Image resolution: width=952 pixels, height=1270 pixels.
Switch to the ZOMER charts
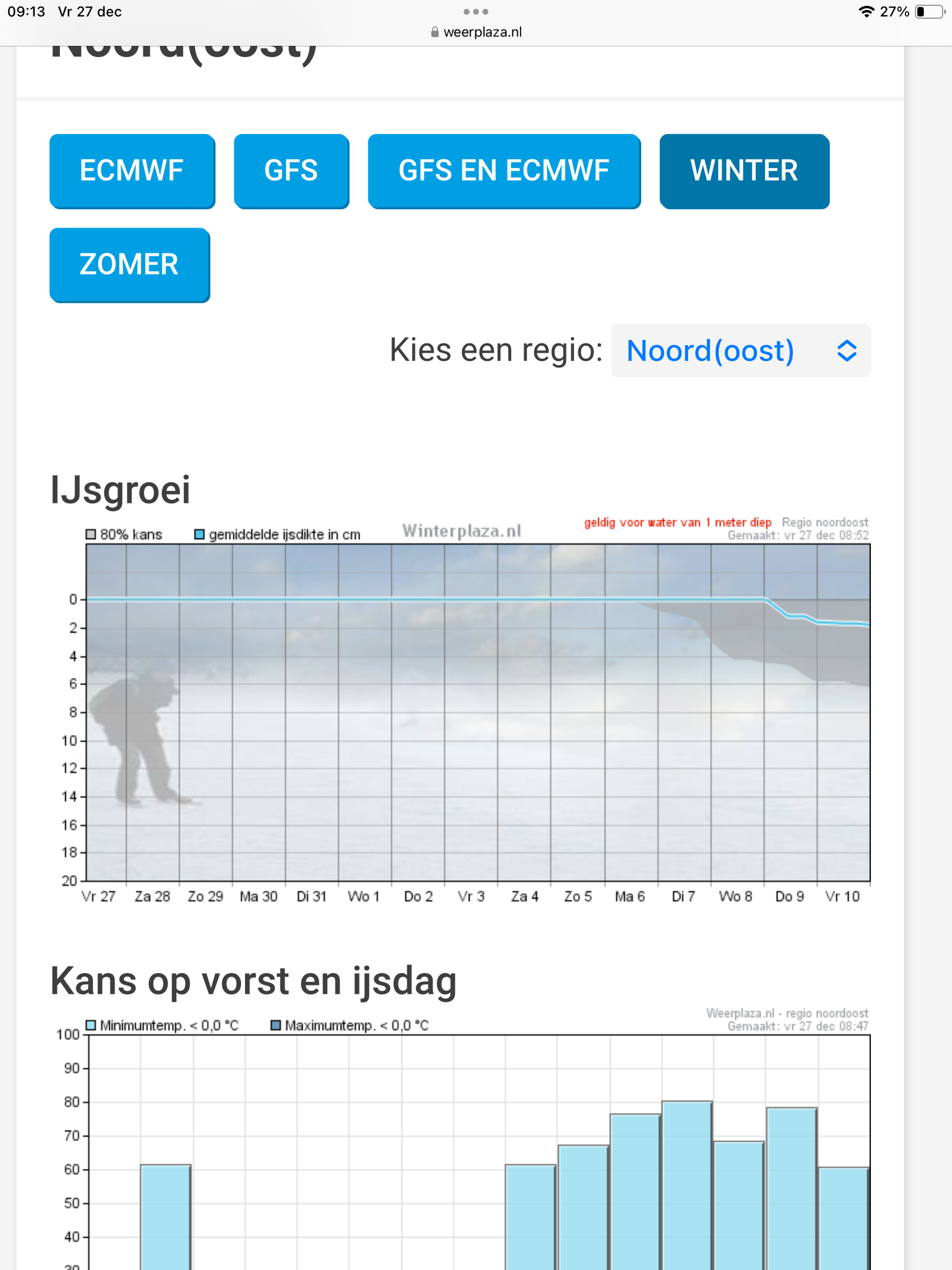[x=130, y=265]
